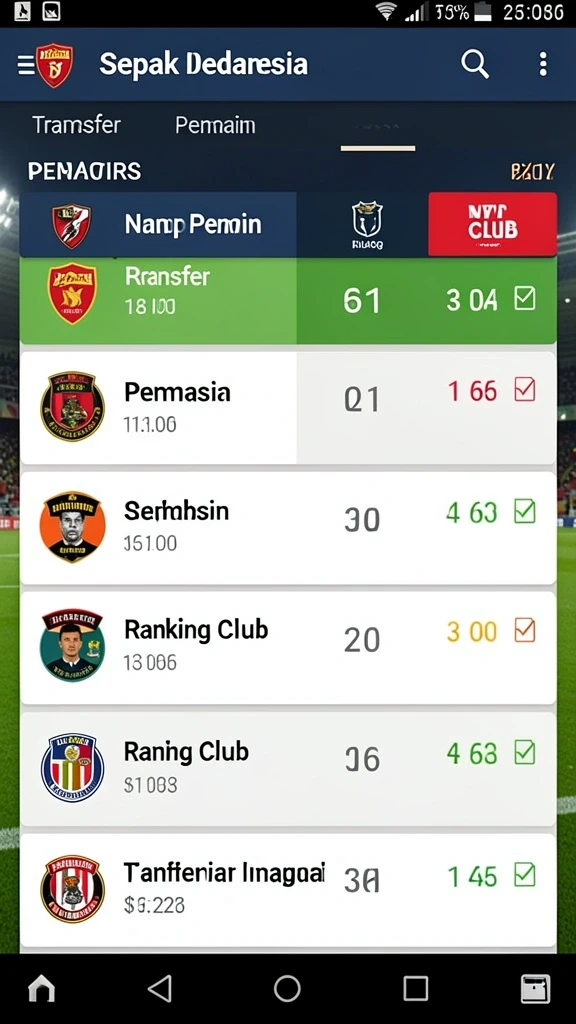Image resolution: width=576 pixels, height=1024 pixels.
Task: Open the search magnifier icon
Action: (475, 64)
